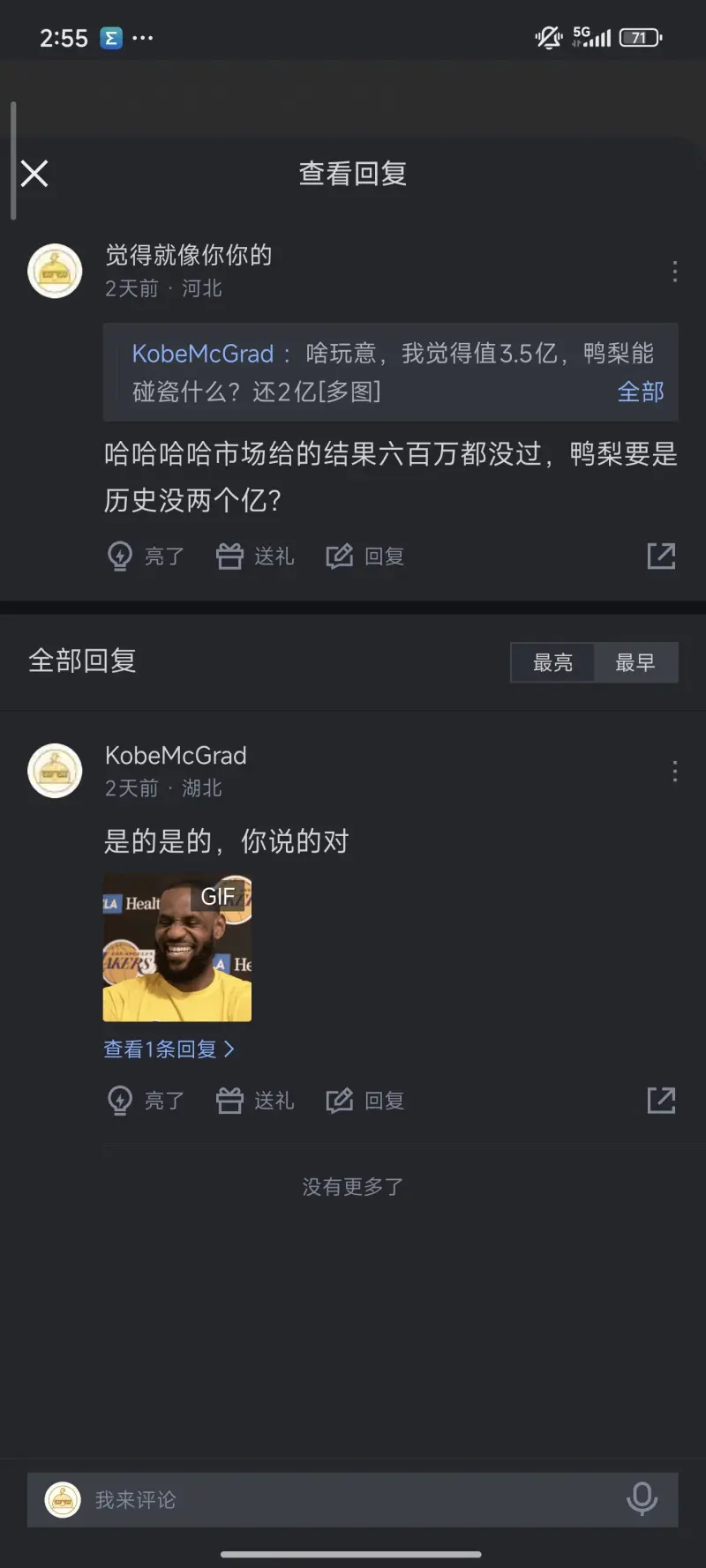The image size is (706, 1568).
Task: Sort replies by 最早
Action: coord(635,662)
